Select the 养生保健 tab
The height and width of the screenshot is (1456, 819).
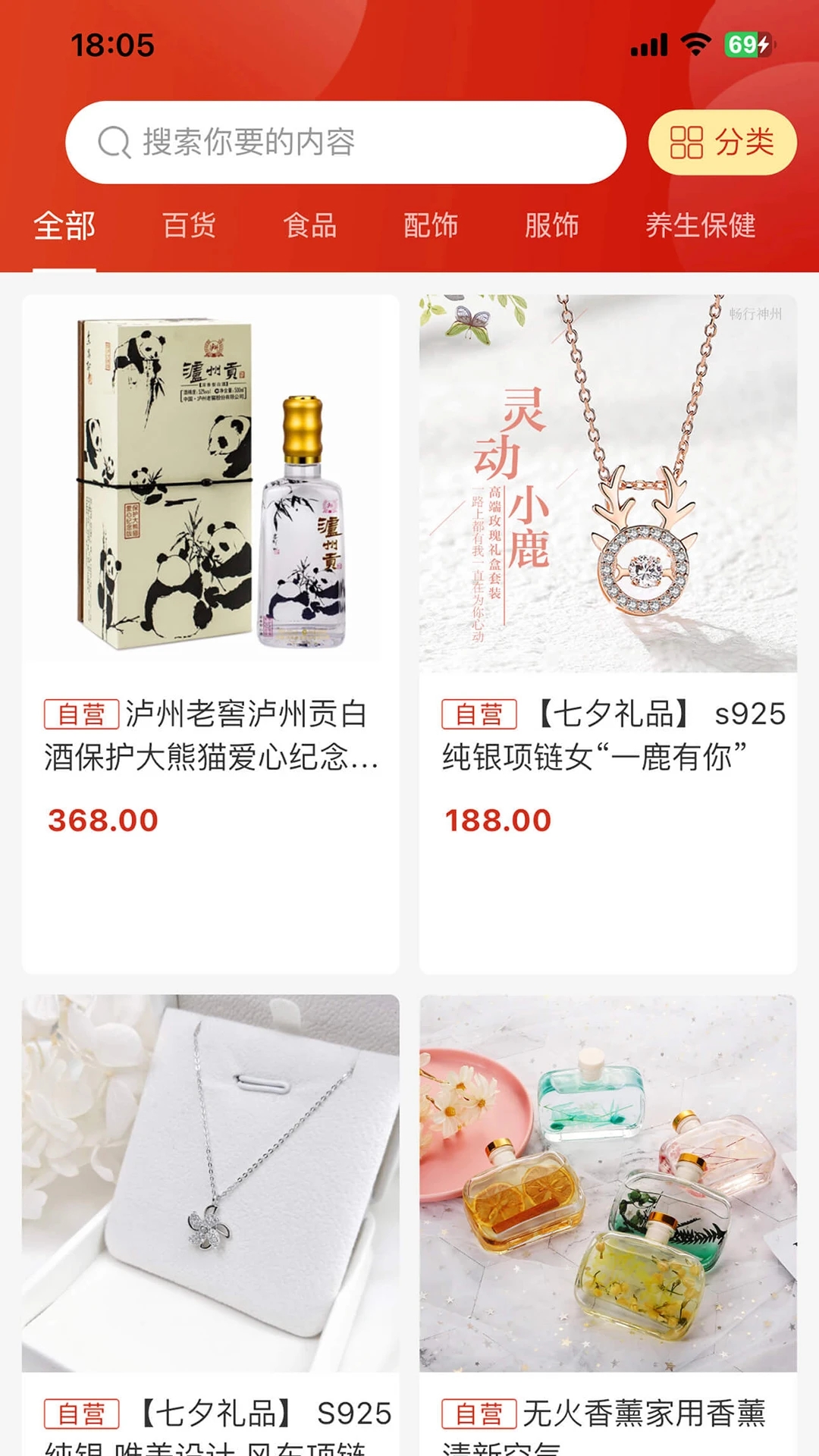click(700, 226)
